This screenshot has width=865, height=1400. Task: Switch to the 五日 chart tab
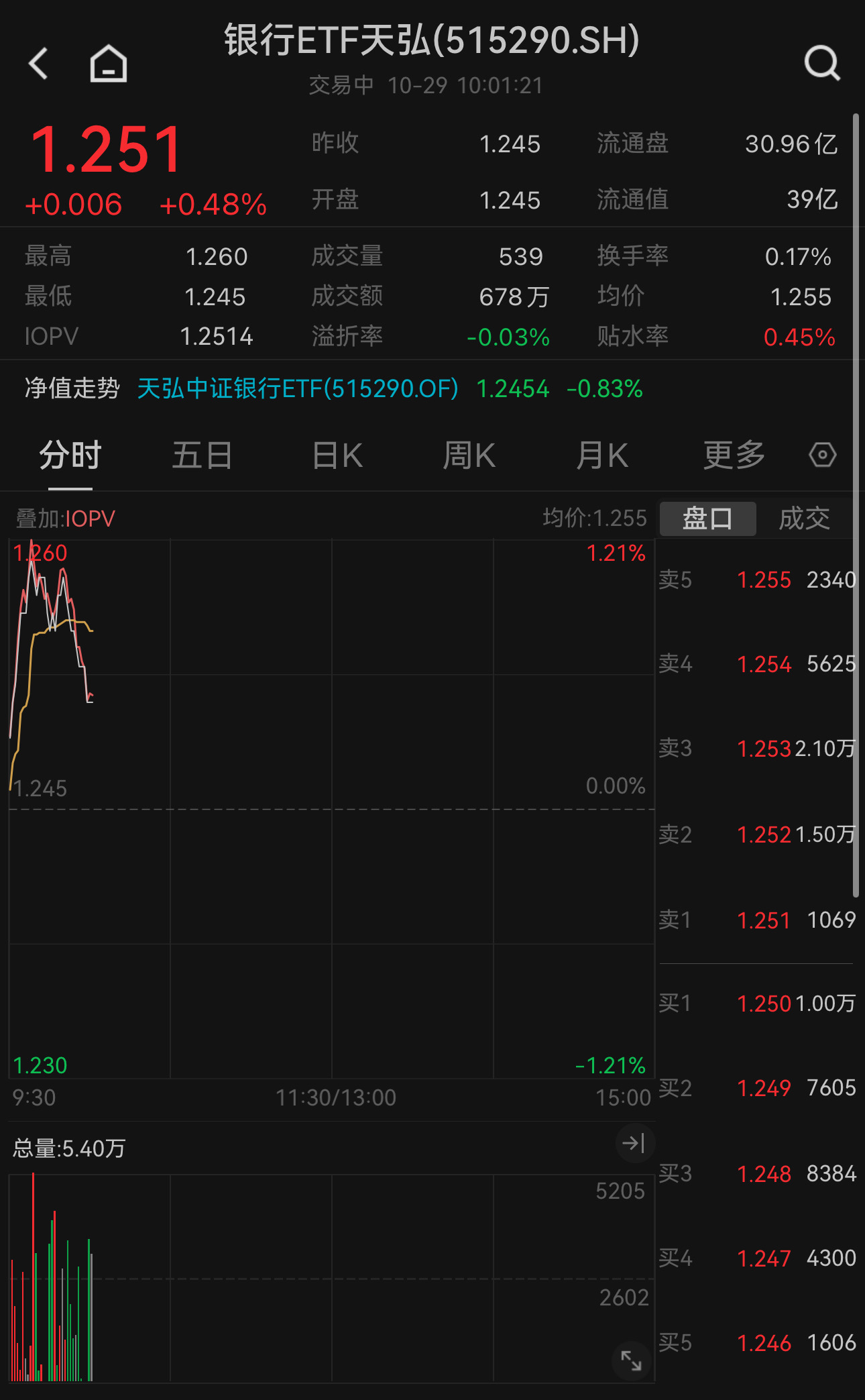(202, 455)
